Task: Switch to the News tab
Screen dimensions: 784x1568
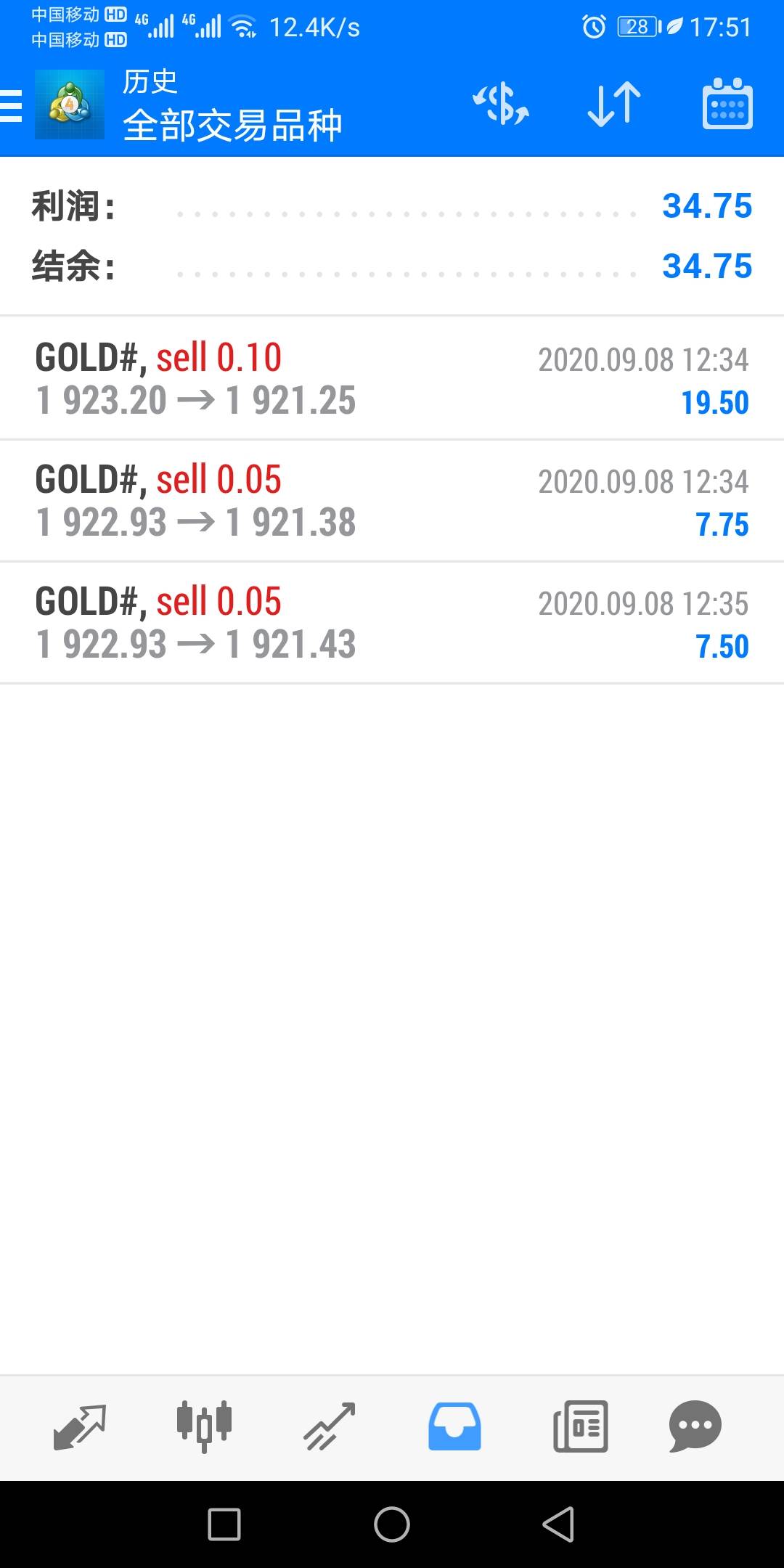Action: click(580, 1427)
